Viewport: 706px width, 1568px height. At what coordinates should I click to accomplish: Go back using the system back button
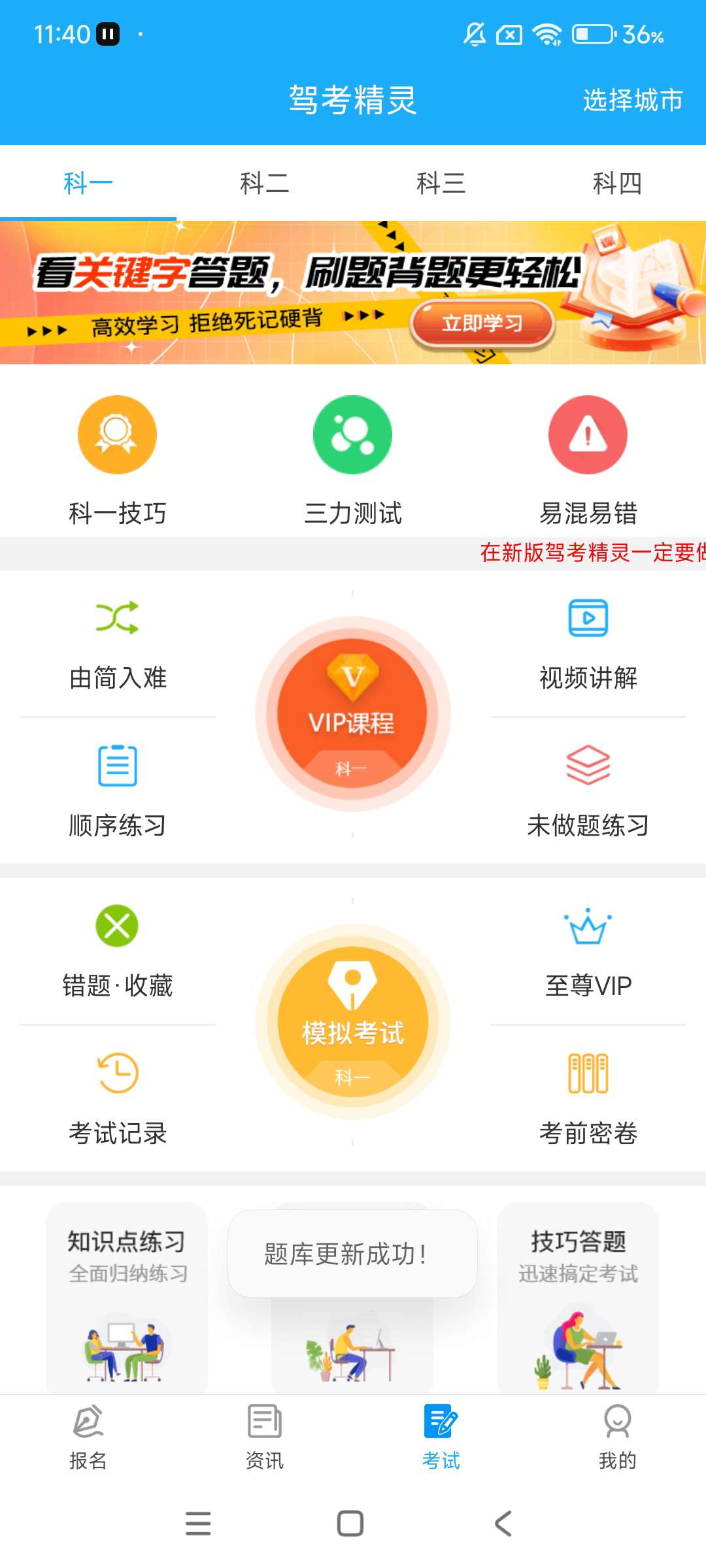click(x=503, y=1524)
